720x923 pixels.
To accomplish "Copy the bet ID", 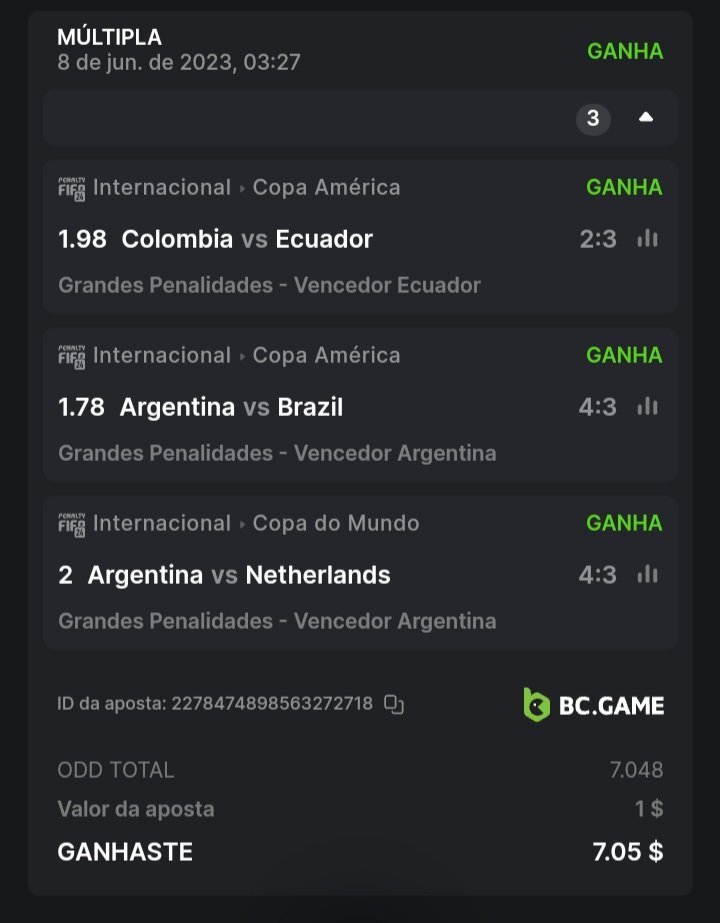I will [394, 705].
